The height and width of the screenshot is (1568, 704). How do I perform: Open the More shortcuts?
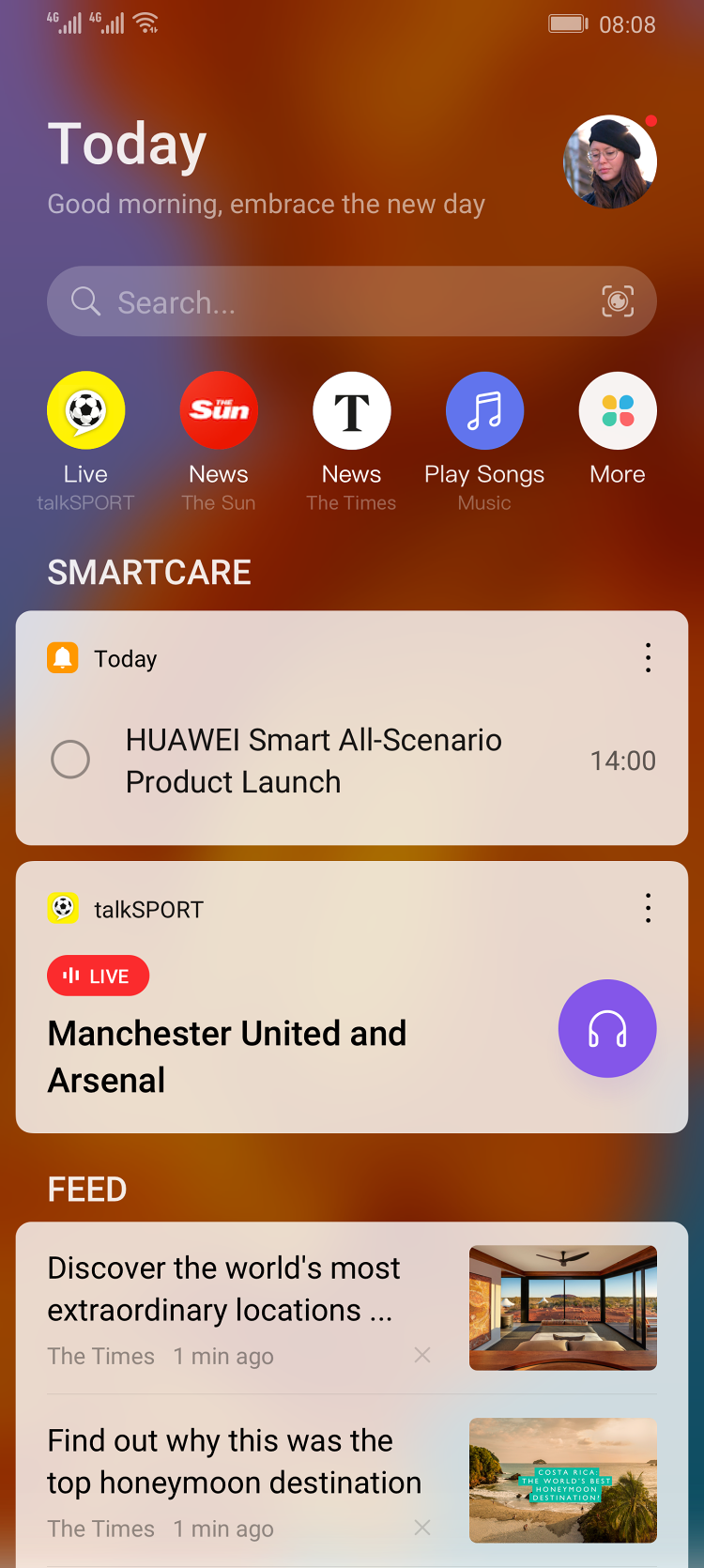(617, 411)
